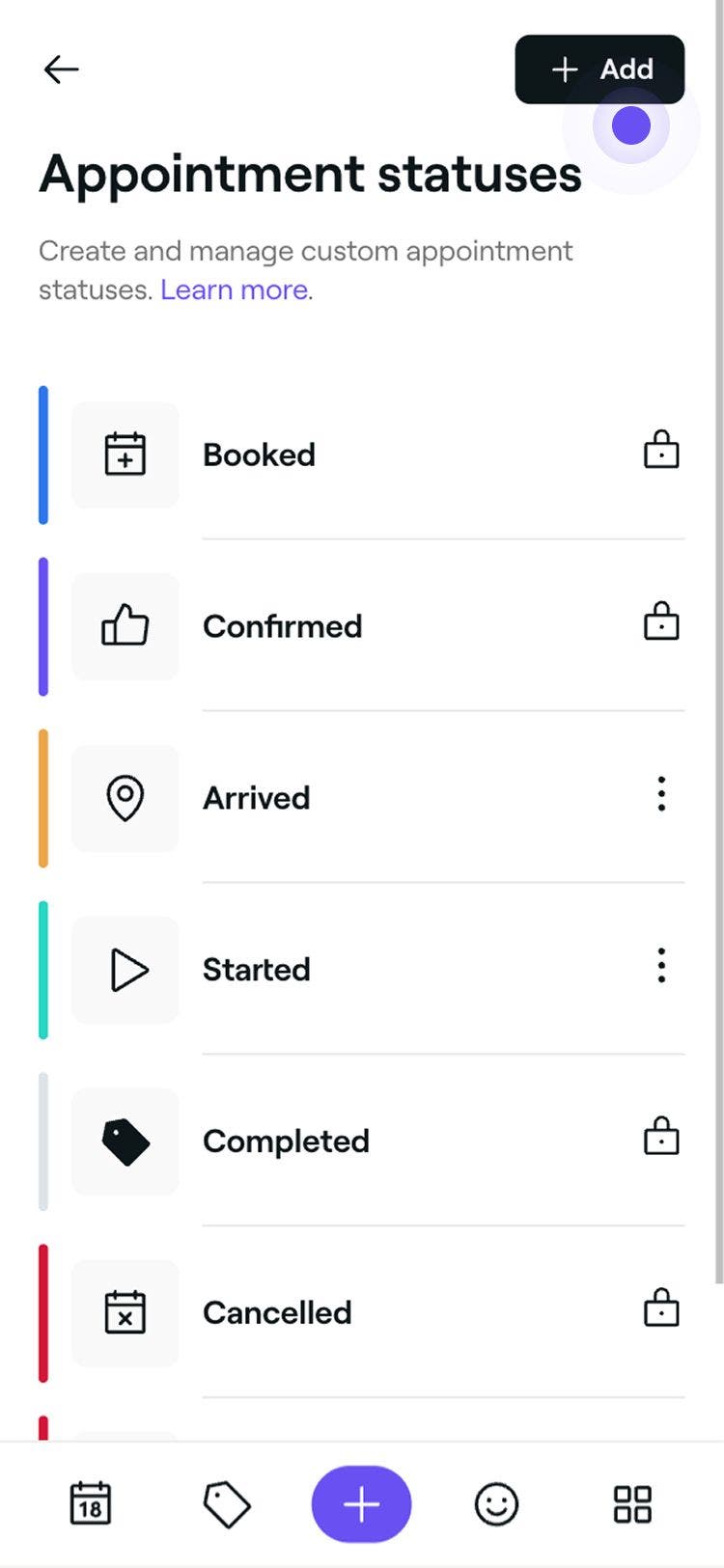This screenshot has width=724, height=1568.
Task: Open the three-dot menu for Started status
Action: [660, 966]
